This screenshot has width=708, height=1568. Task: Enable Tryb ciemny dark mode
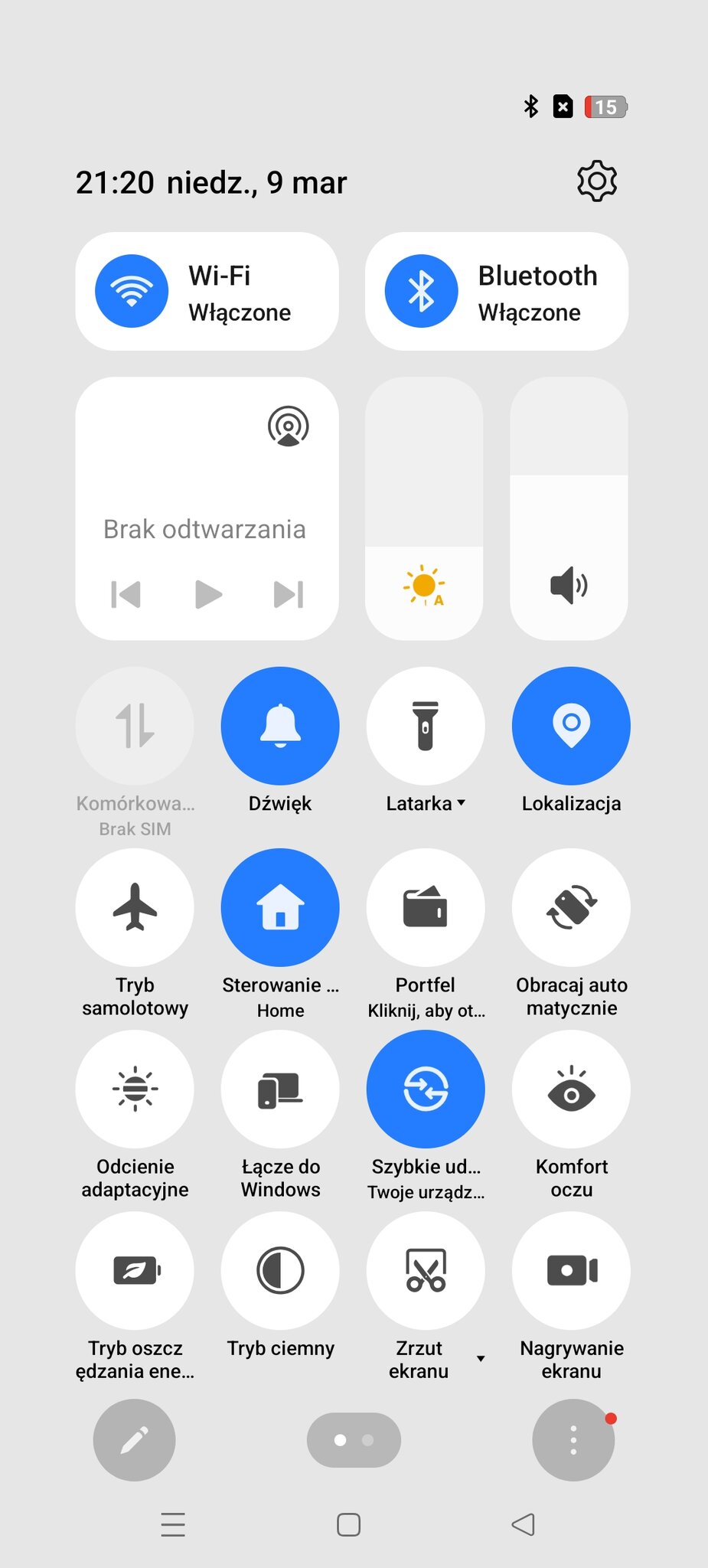280,1270
